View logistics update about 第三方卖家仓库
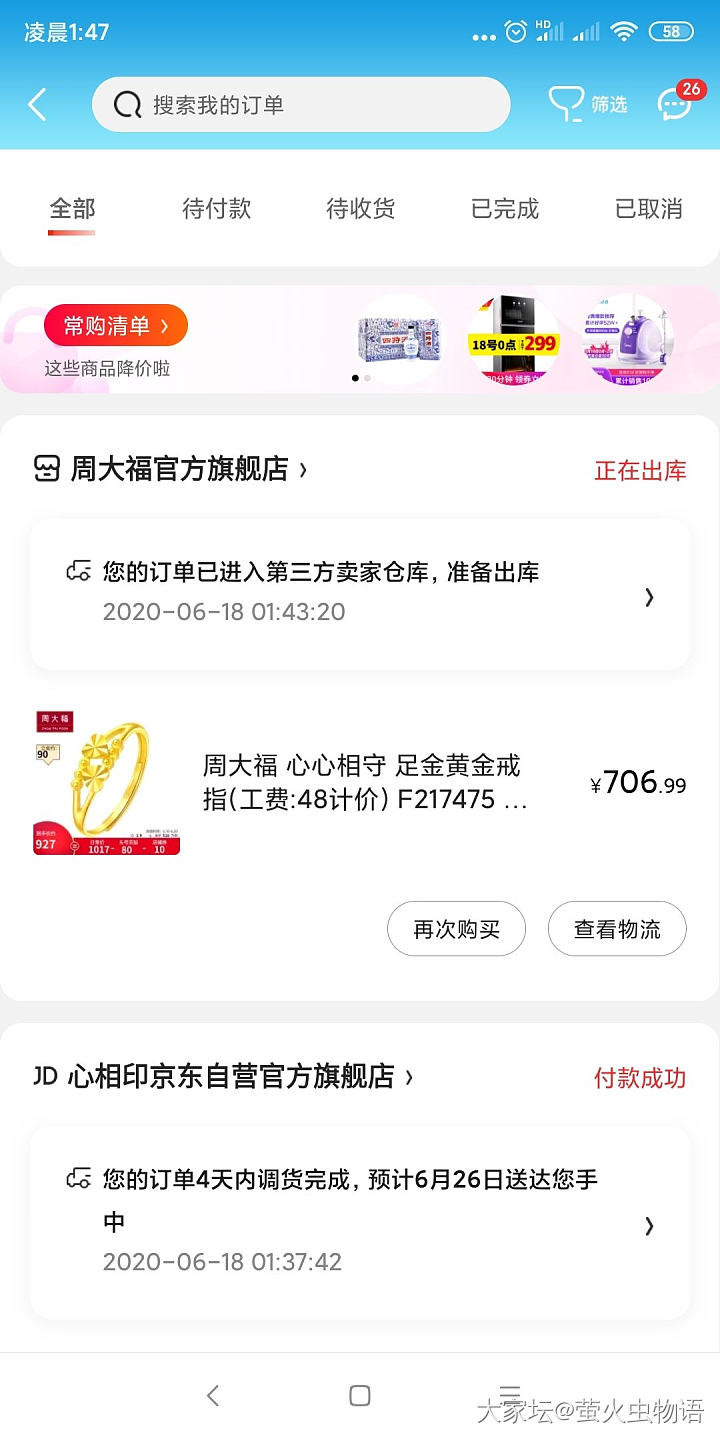The image size is (720, 1439). click(360, 592)
